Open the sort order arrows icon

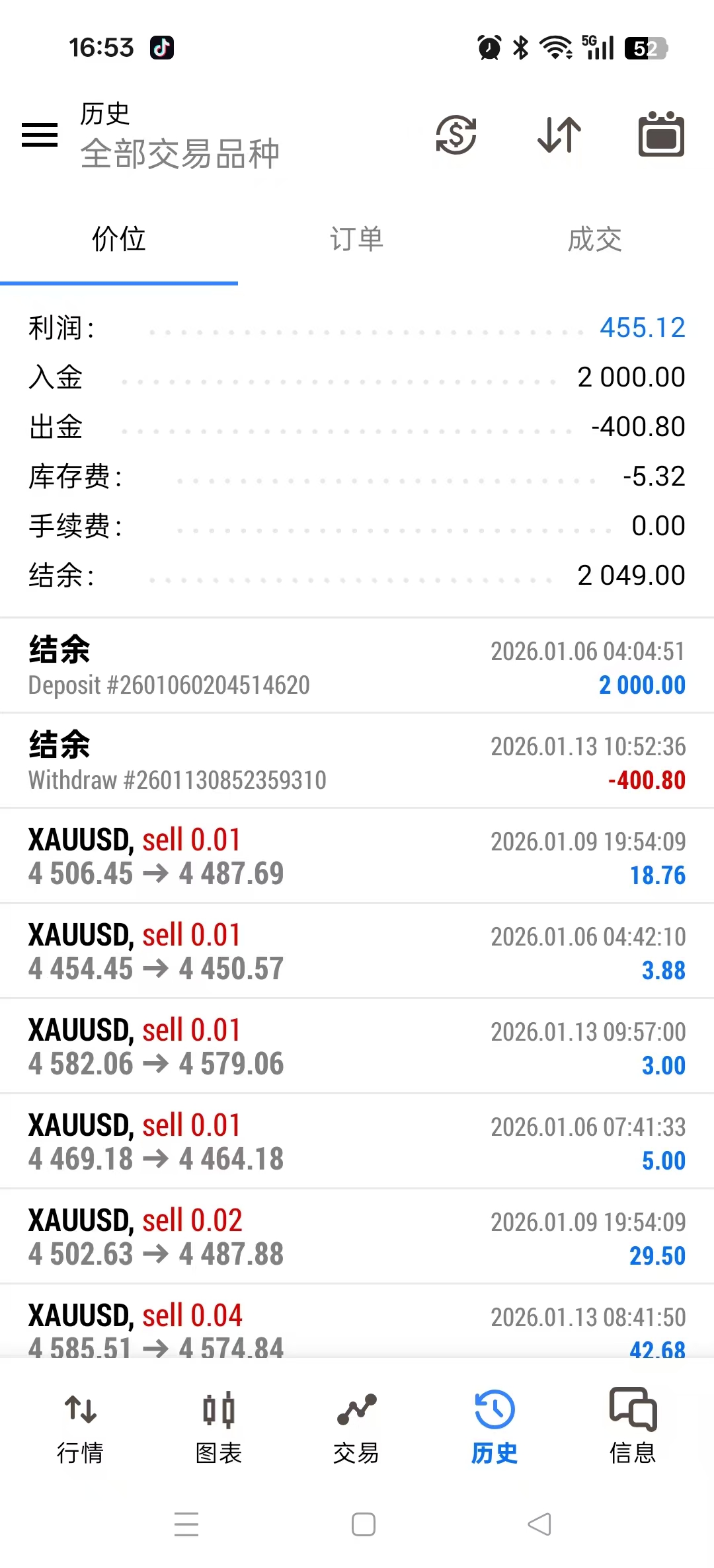tap(559, 135)
